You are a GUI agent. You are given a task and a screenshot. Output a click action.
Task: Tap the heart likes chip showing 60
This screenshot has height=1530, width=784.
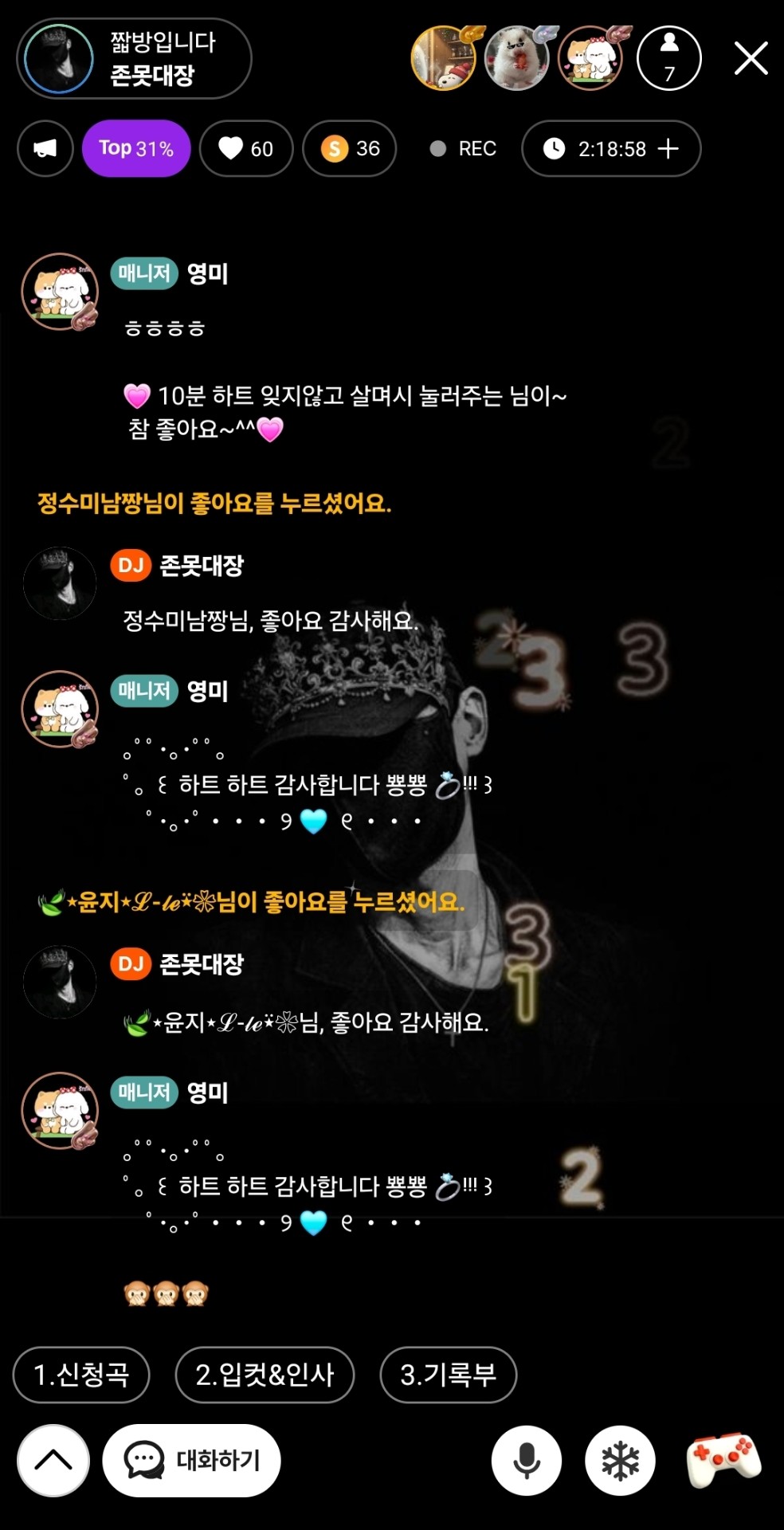[x=246, y=148]
